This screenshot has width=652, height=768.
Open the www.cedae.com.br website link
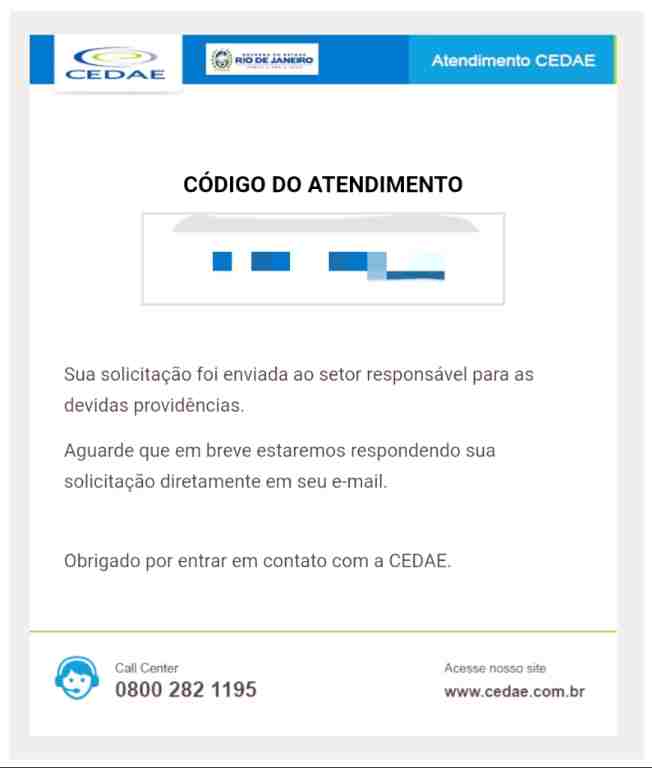[514, 692]
